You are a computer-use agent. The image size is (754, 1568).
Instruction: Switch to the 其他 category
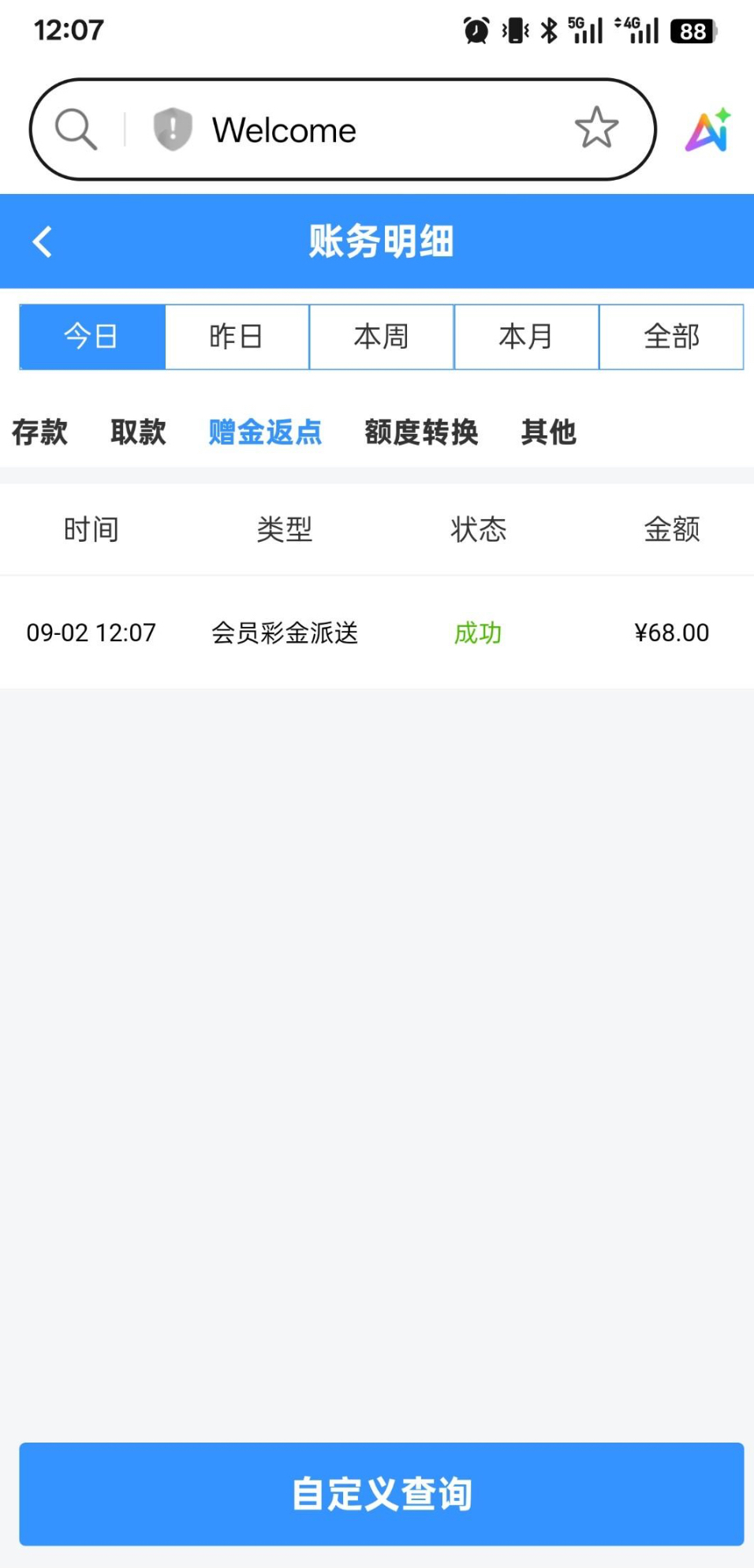click(548, 432)
